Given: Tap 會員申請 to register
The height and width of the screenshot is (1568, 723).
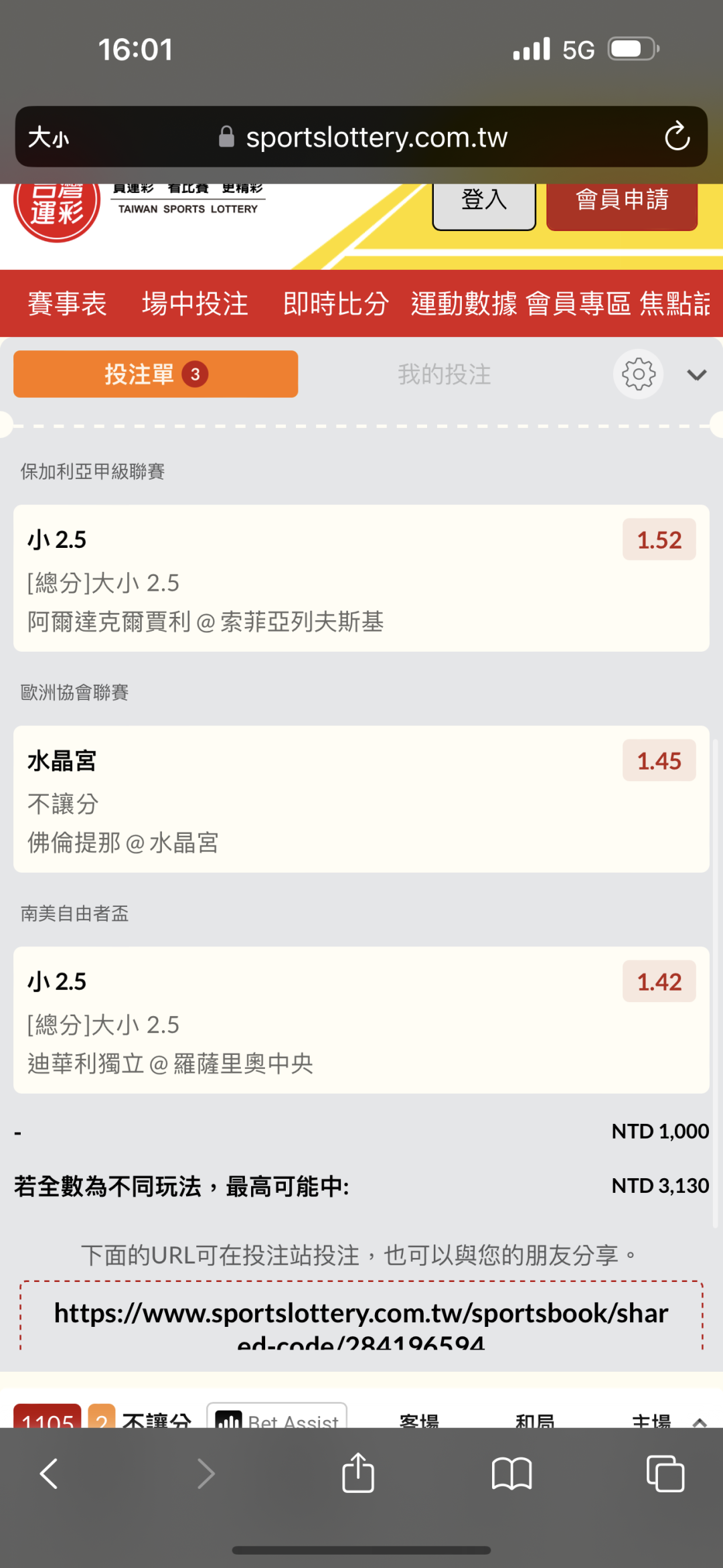Looking at the screenshot, I should click(x=622, y=204).
